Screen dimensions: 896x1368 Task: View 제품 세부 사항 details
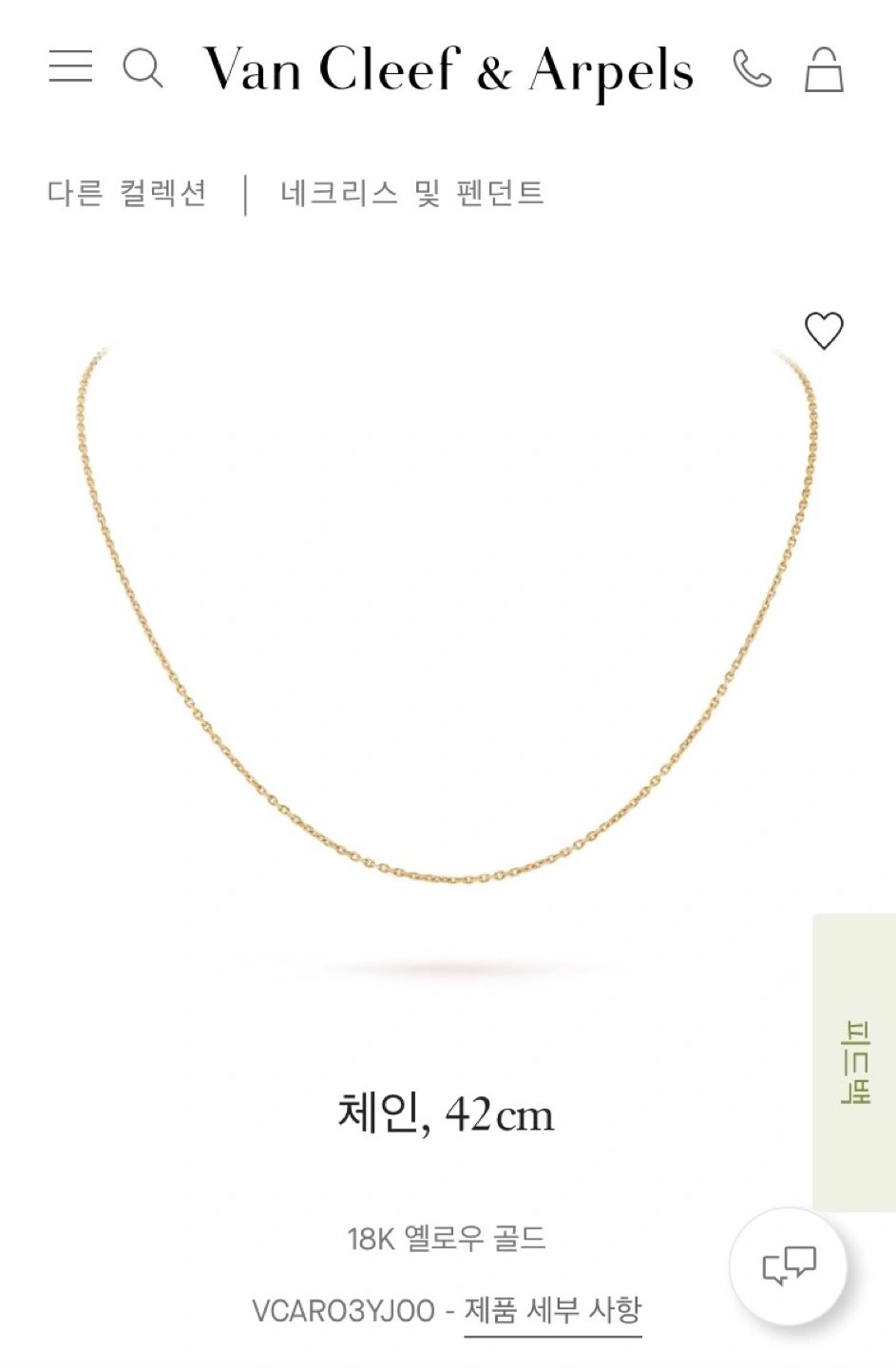[552, 1311]
